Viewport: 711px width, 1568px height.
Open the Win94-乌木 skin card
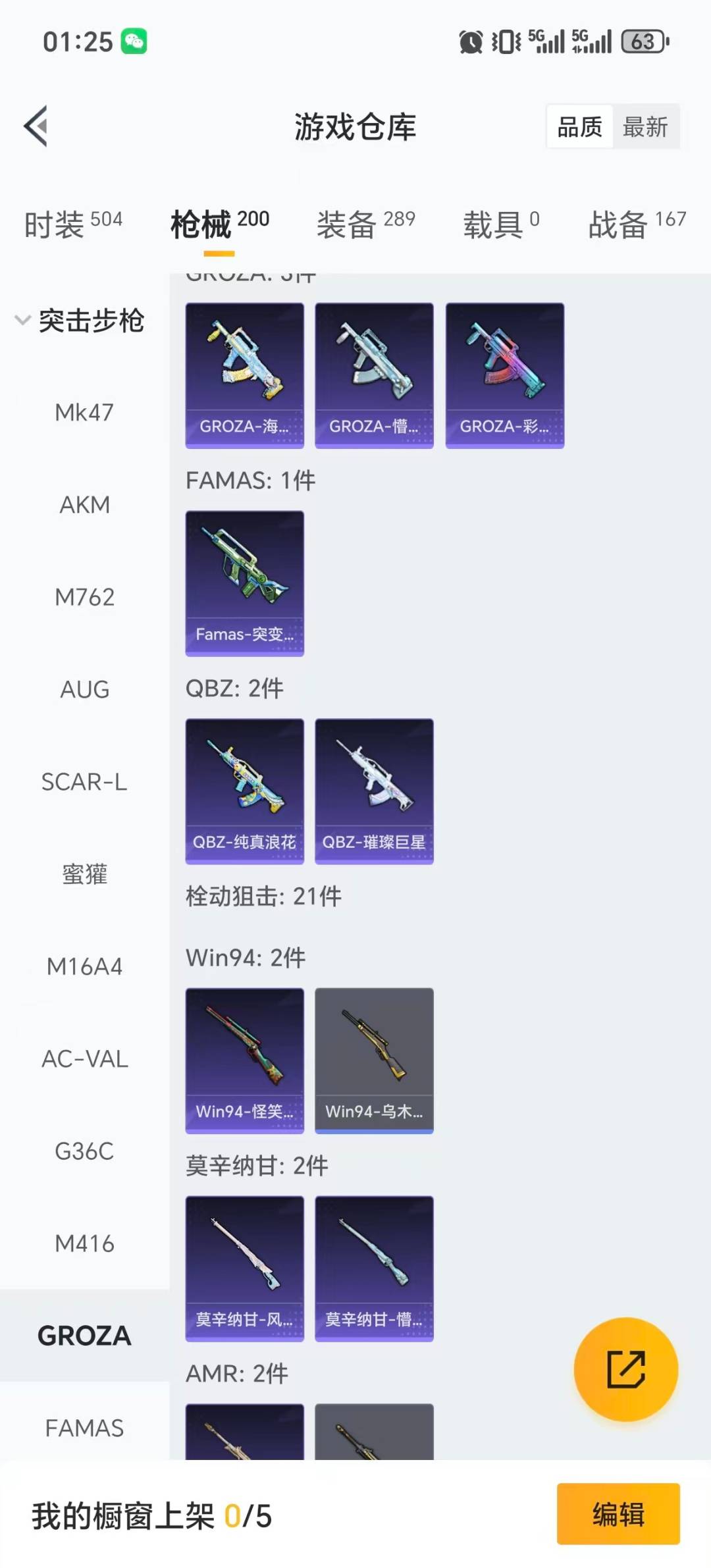374,1058
